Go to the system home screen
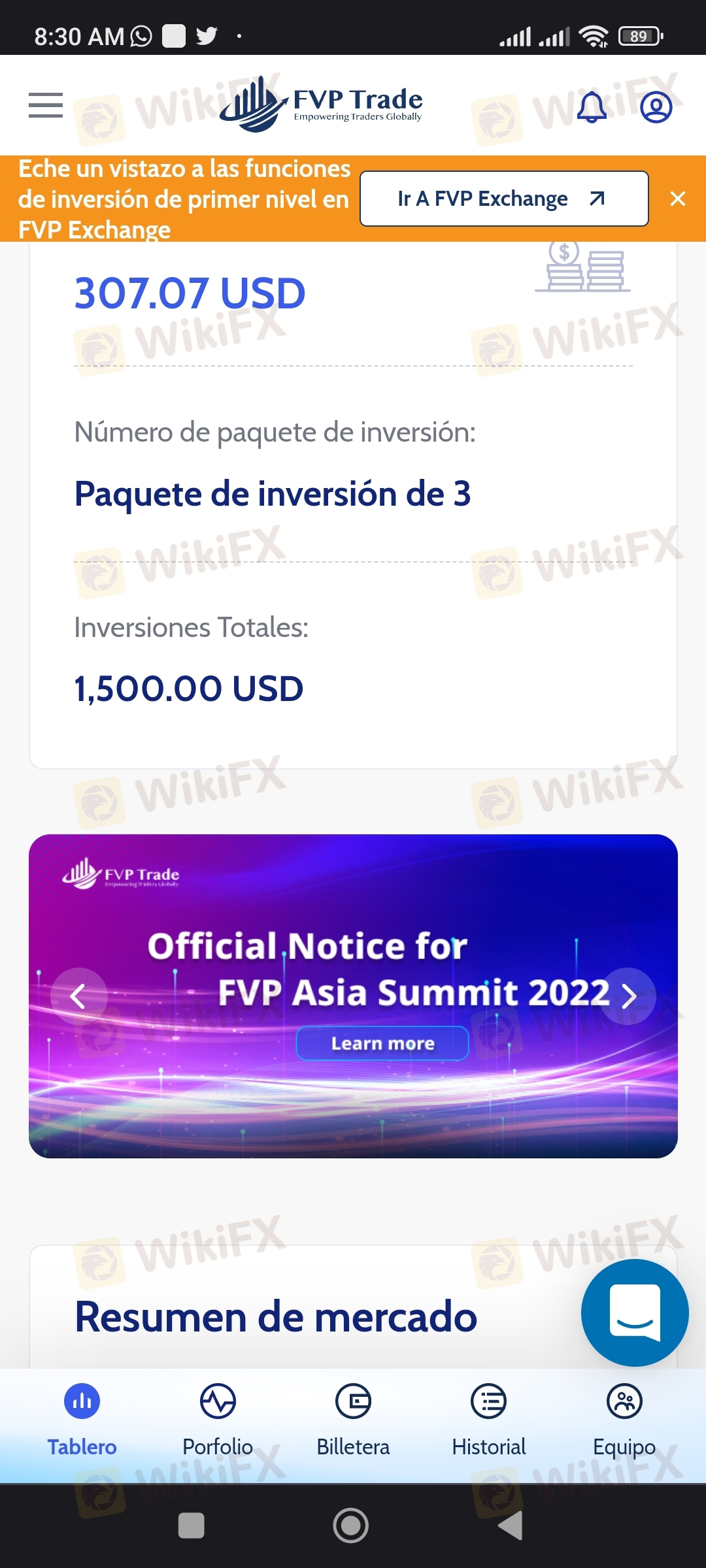706x1568 pixels. tap(351, 1526)
